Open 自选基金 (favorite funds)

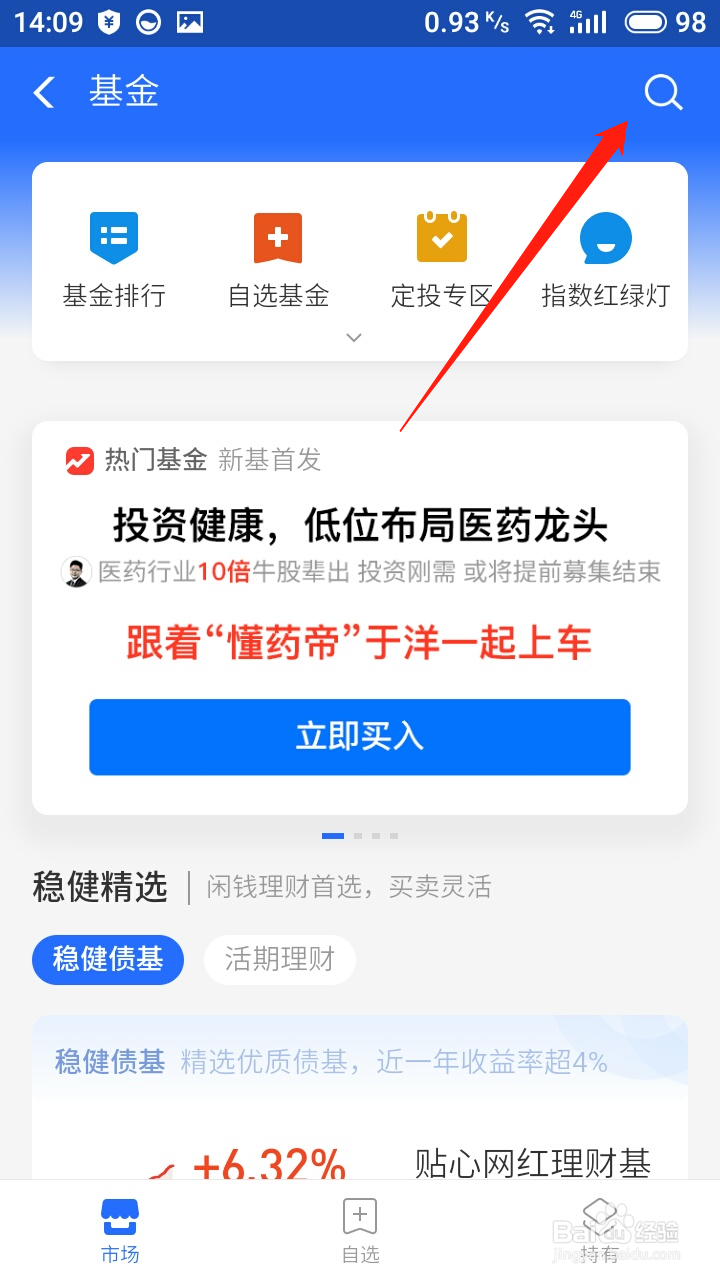tap(277, 258)
